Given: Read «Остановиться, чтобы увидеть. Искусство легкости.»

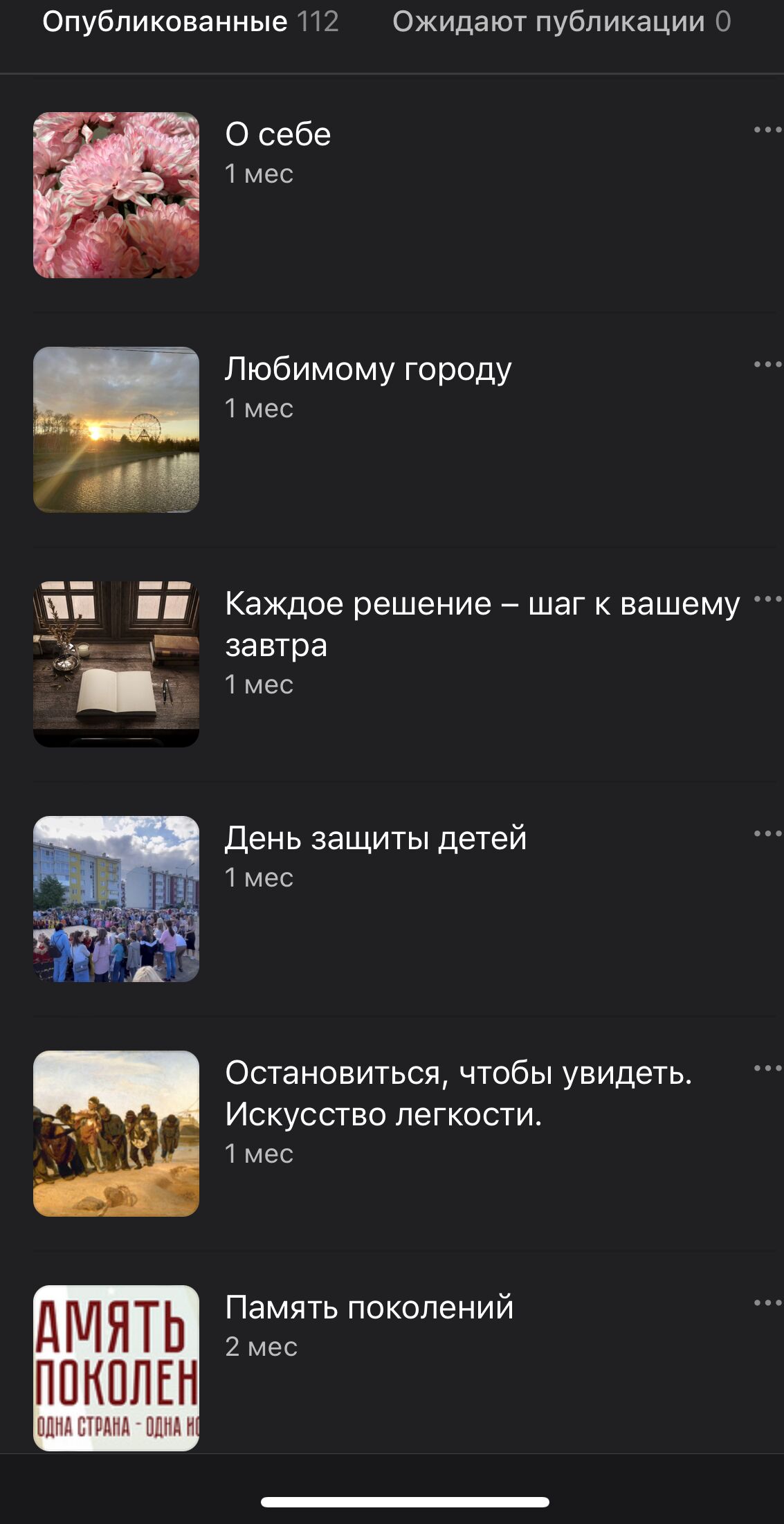Looking at the screenshot, I should point(458,1093).
